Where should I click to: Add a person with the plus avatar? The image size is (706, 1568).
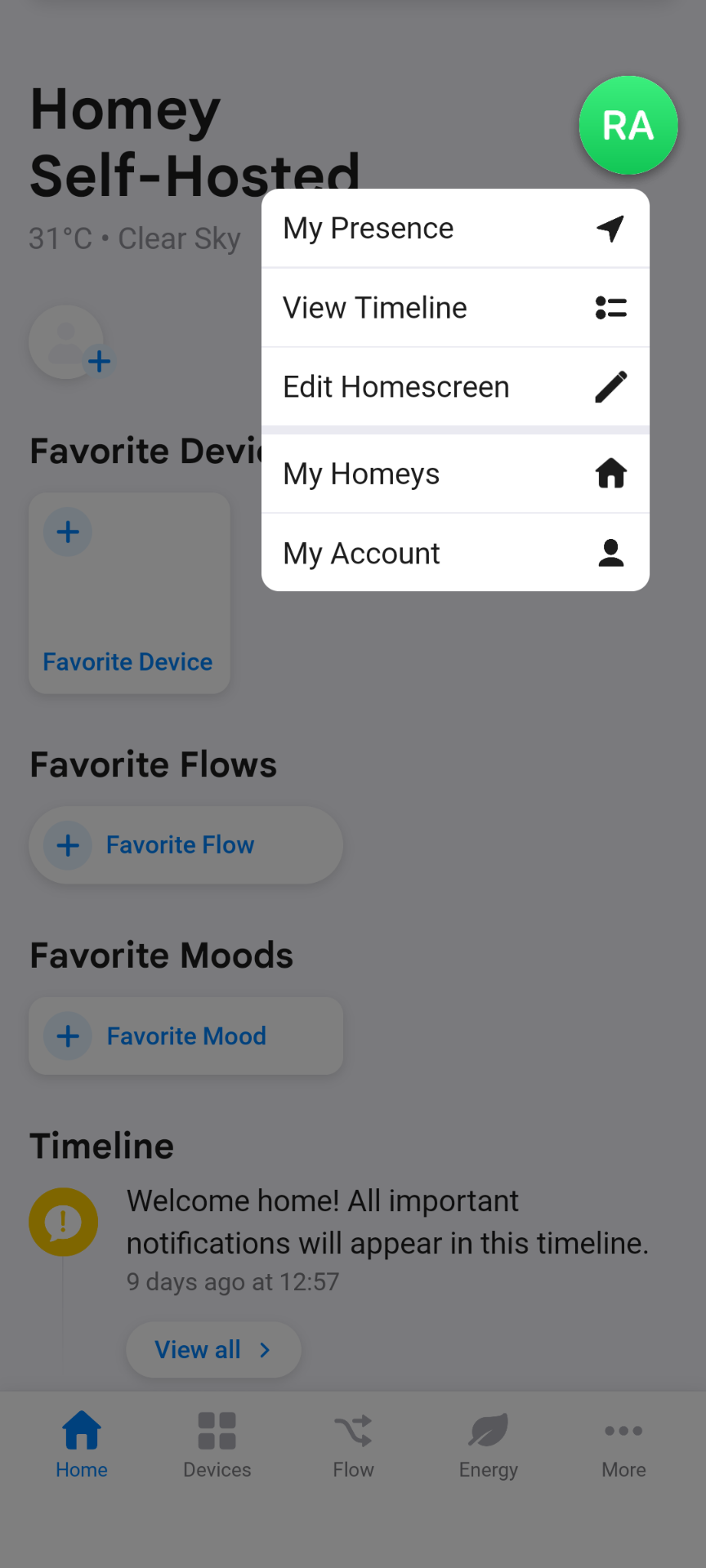pyautogui.click(x=69, y=343)
